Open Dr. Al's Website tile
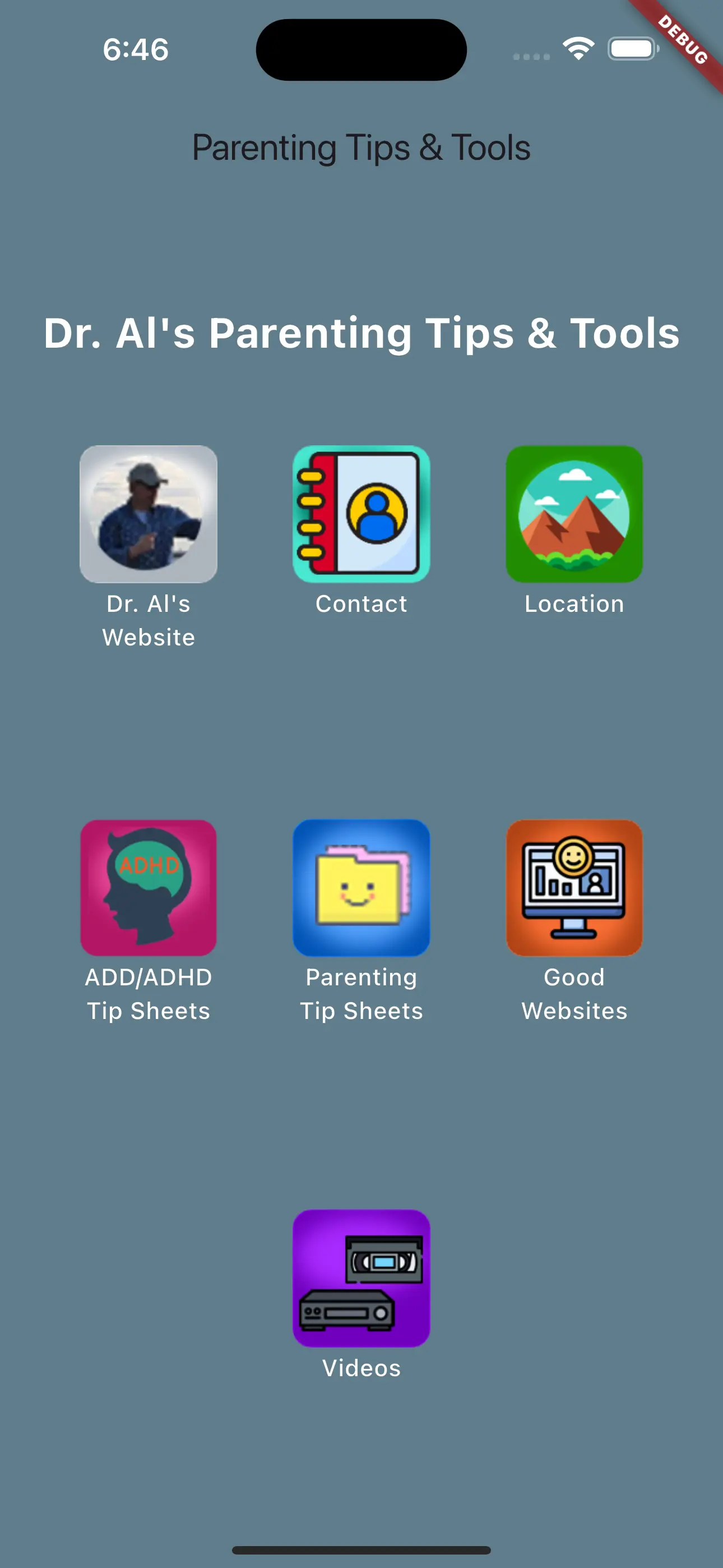The height and width of the screenshot is (1568, 723). [149, 514]
